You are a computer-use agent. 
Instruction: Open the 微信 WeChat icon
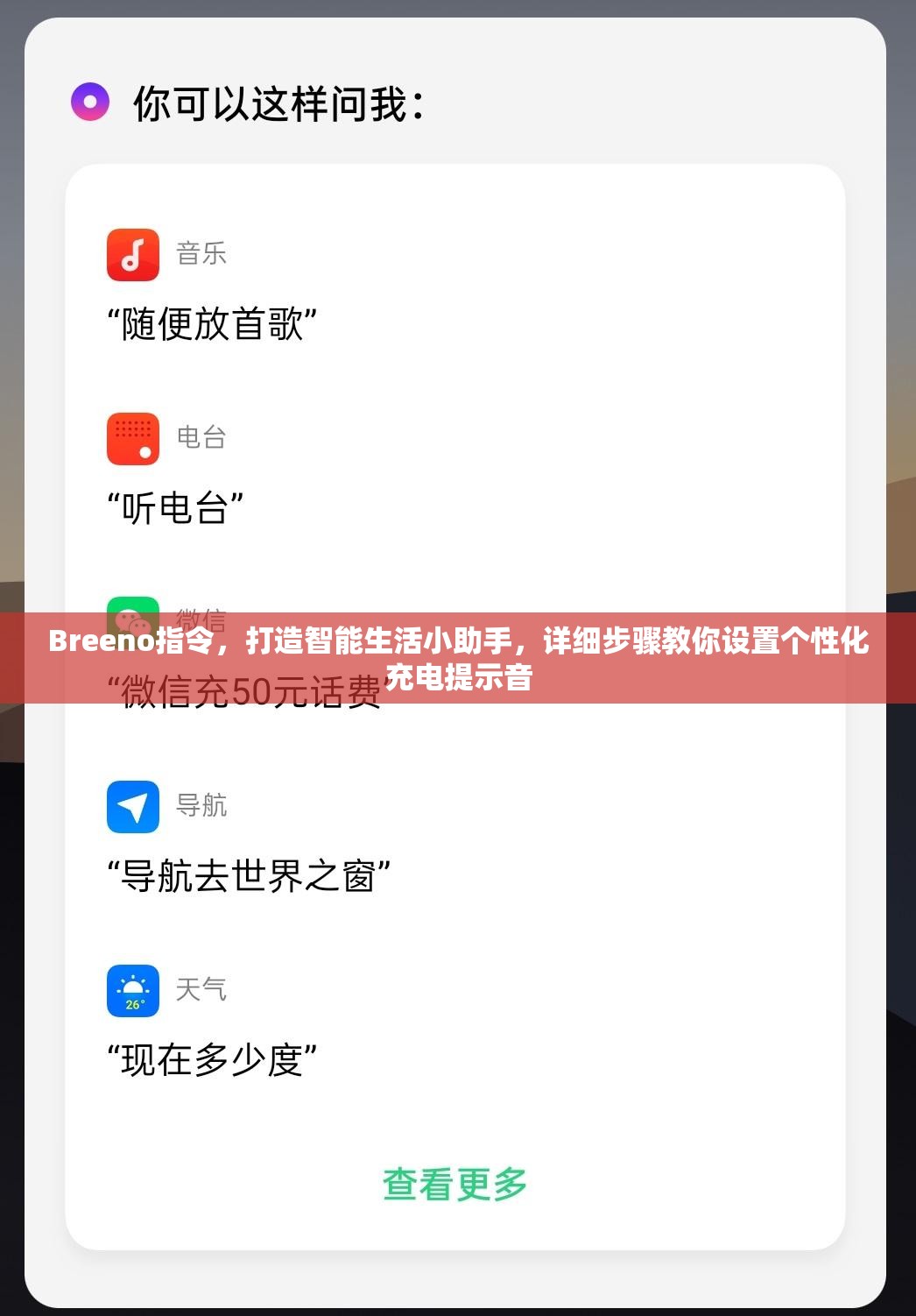tap(133, 613)
